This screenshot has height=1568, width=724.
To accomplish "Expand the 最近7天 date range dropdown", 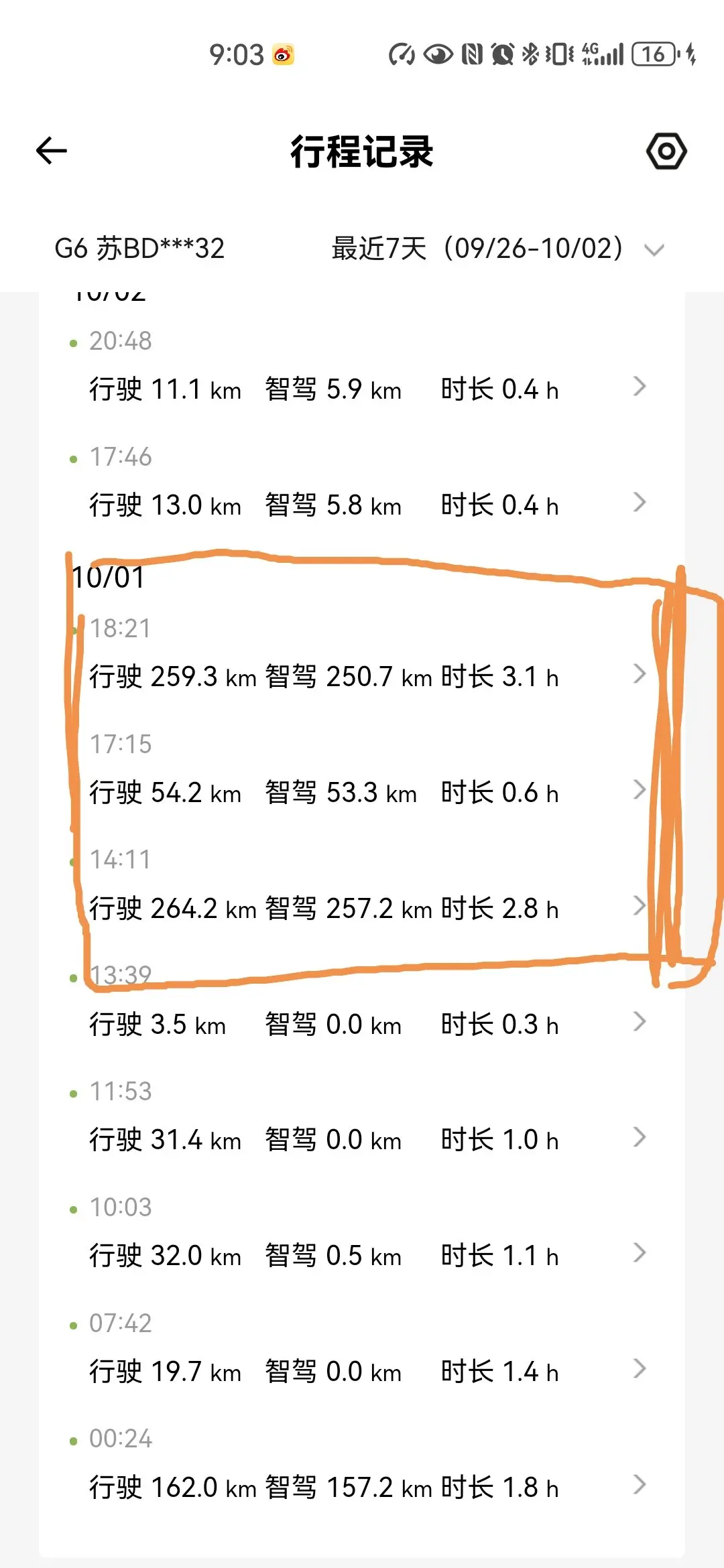I will point(497,249).
